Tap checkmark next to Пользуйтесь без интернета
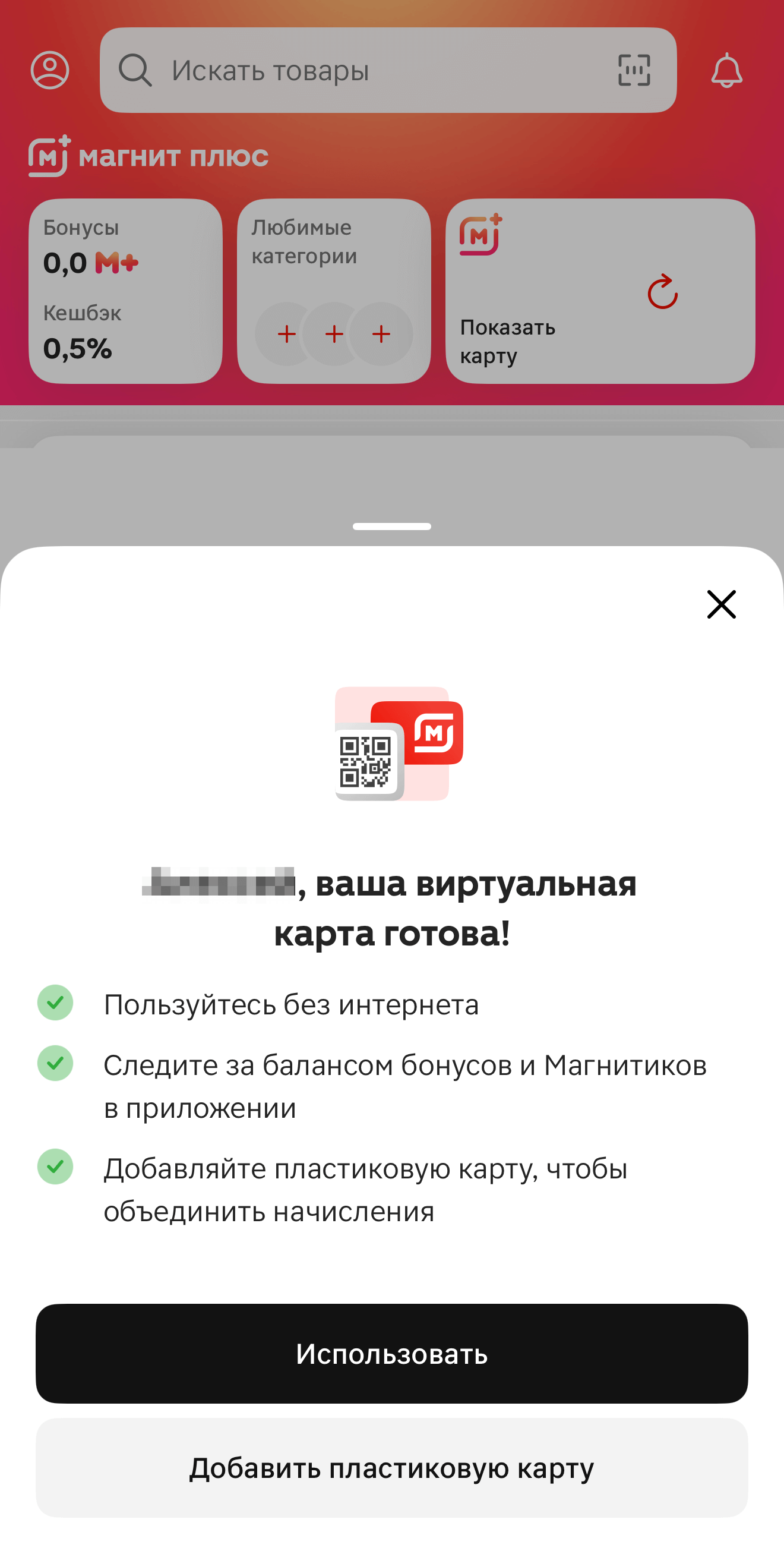The height and width of the screenshot is (1551, 784). coord(55,1003)
